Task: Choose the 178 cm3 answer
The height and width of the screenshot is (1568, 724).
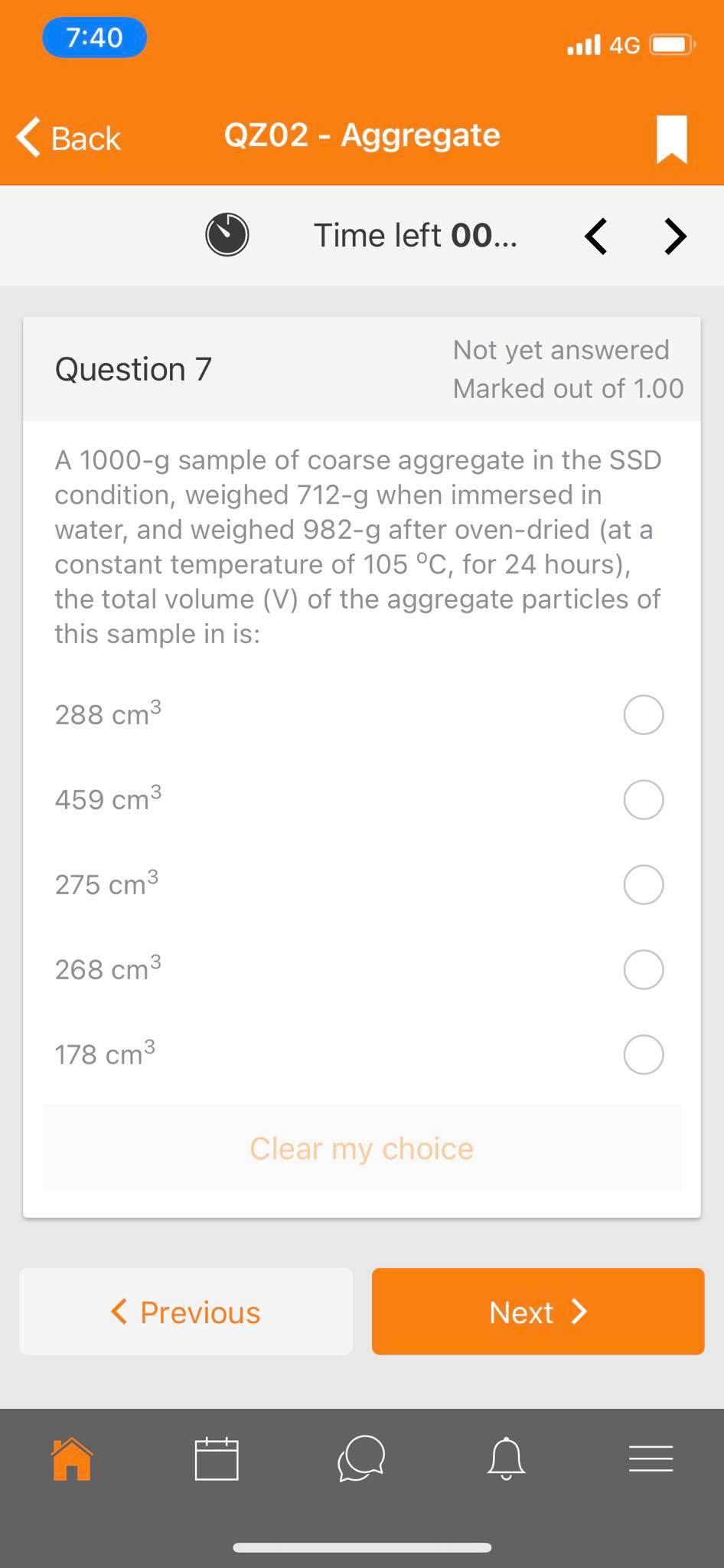Action: coord(642,1054)
